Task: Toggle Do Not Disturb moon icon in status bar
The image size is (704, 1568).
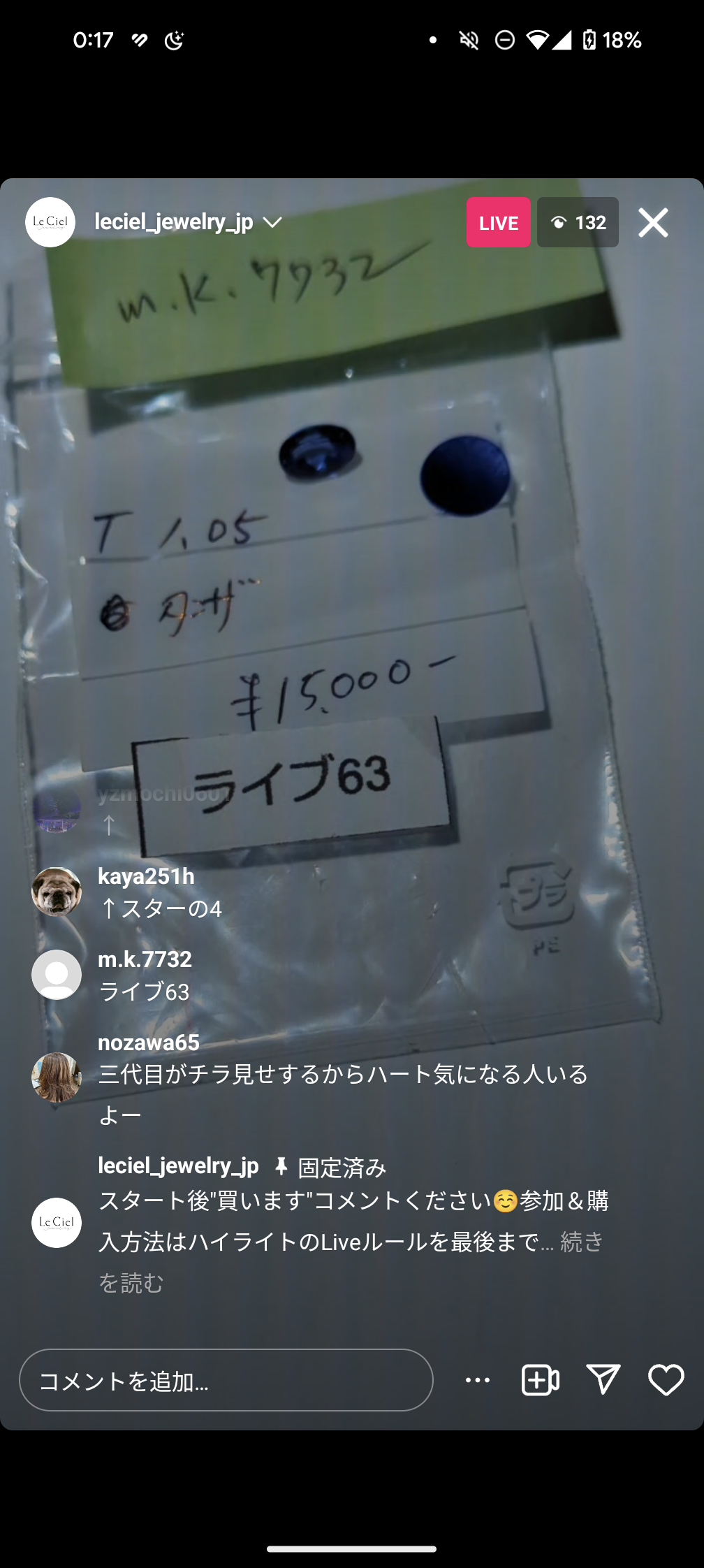Action: 174,40
